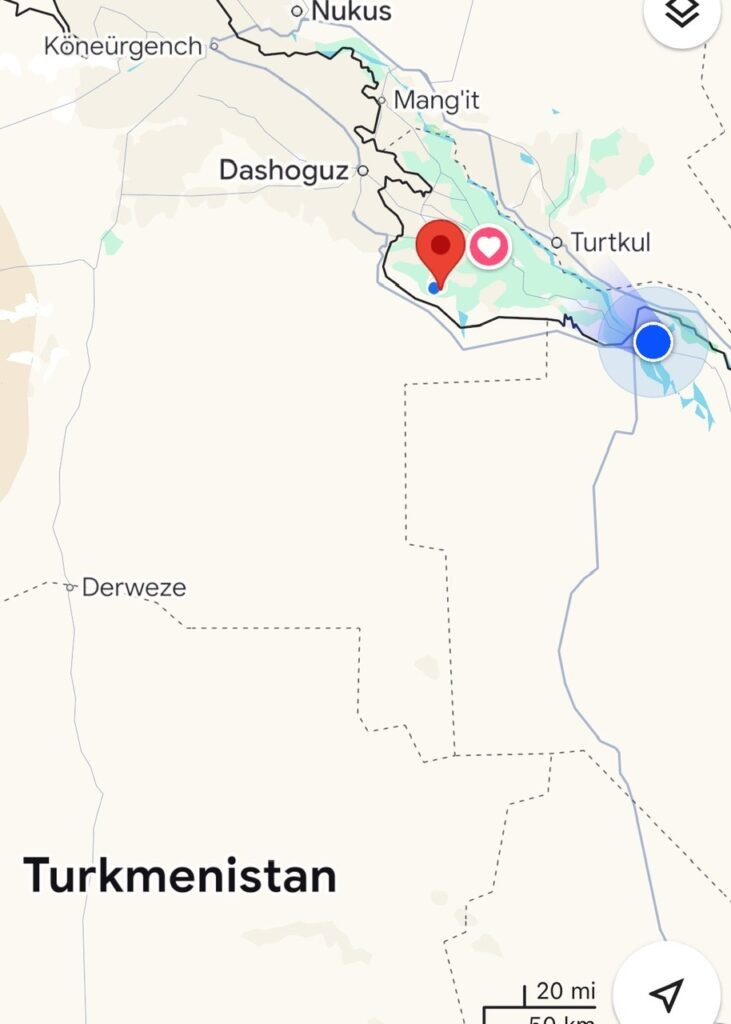Viewport: 731px width, 1024px height.
Task: Tap the blue current location dot
Action: pyautogui.click(x=653, y=342)
